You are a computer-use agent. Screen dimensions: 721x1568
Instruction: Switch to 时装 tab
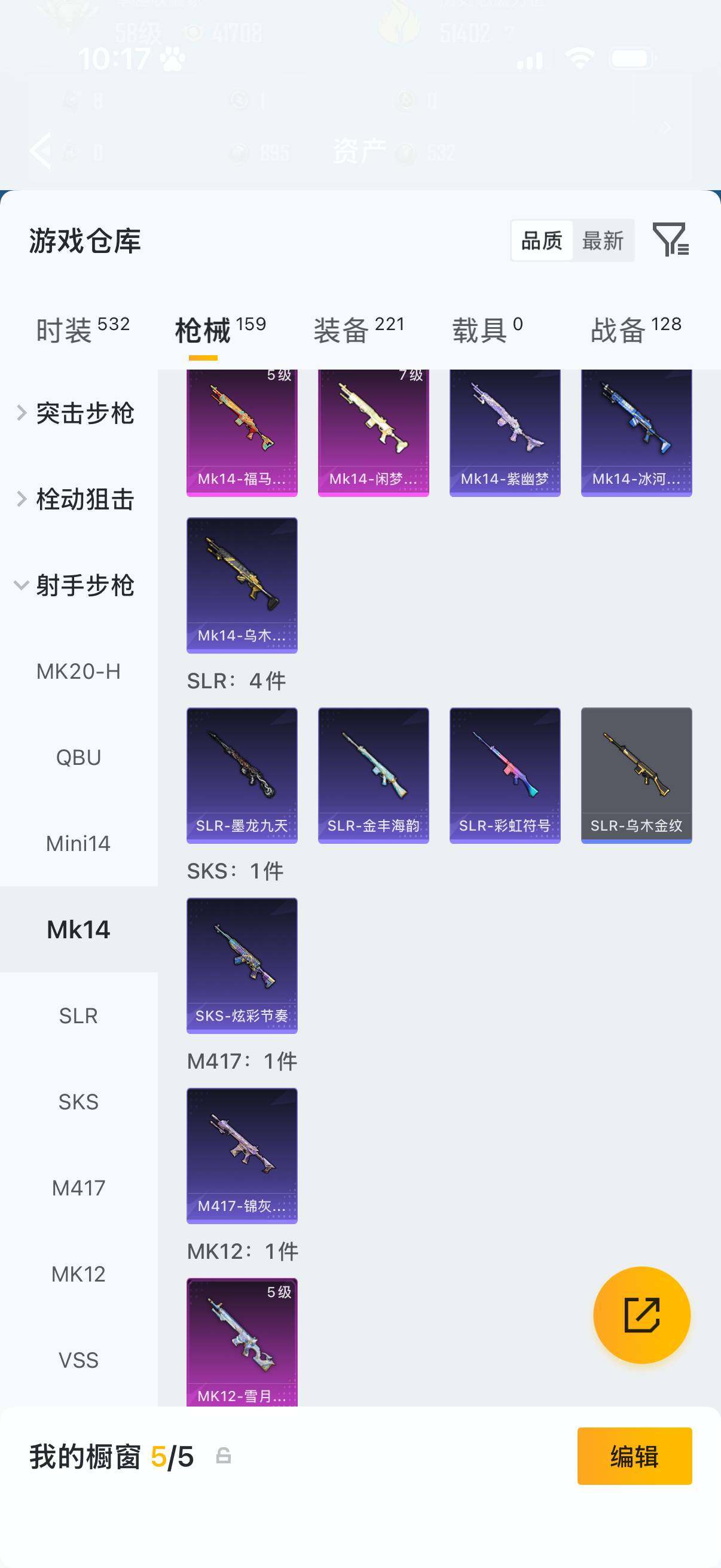pos(82,330)
